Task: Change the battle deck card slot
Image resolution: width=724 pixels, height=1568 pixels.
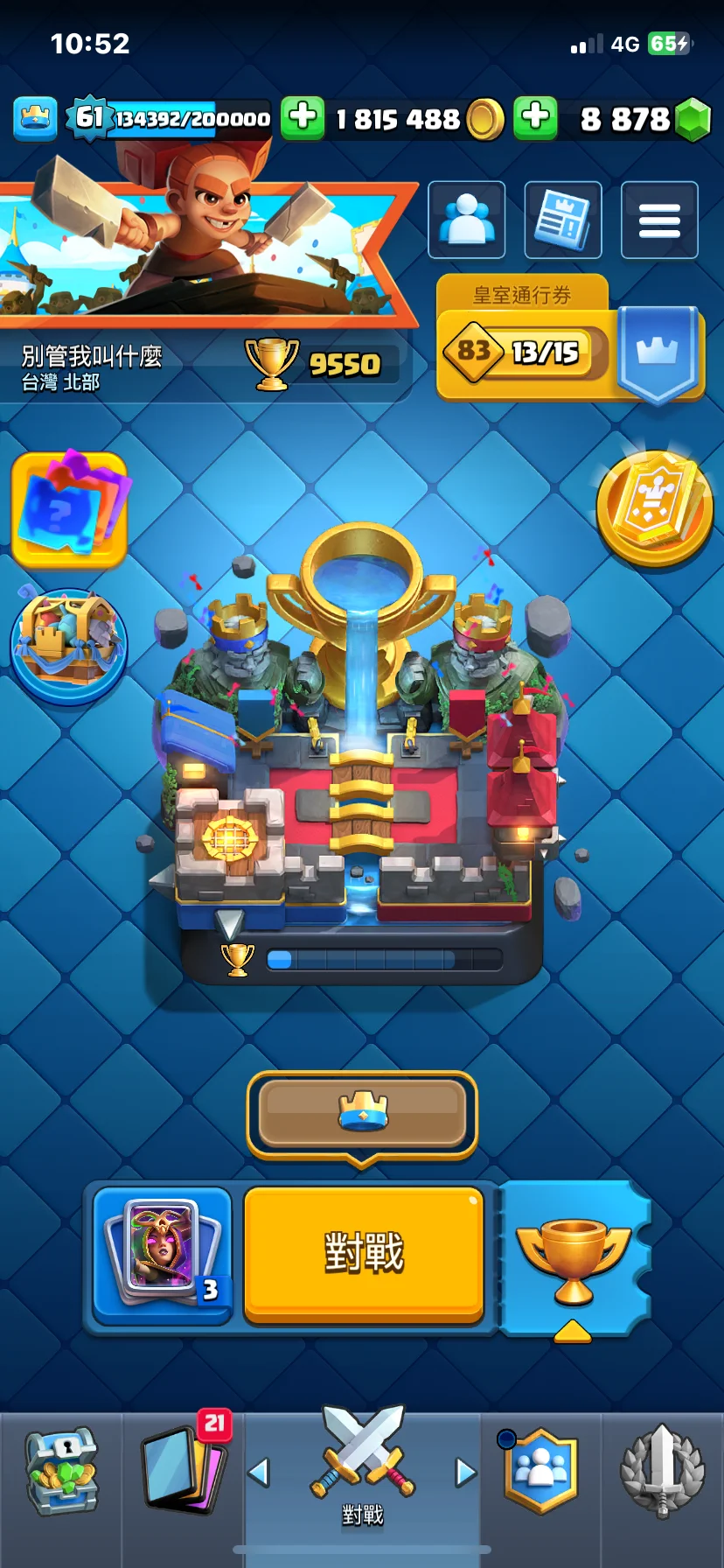Action: click(163, 1253)
